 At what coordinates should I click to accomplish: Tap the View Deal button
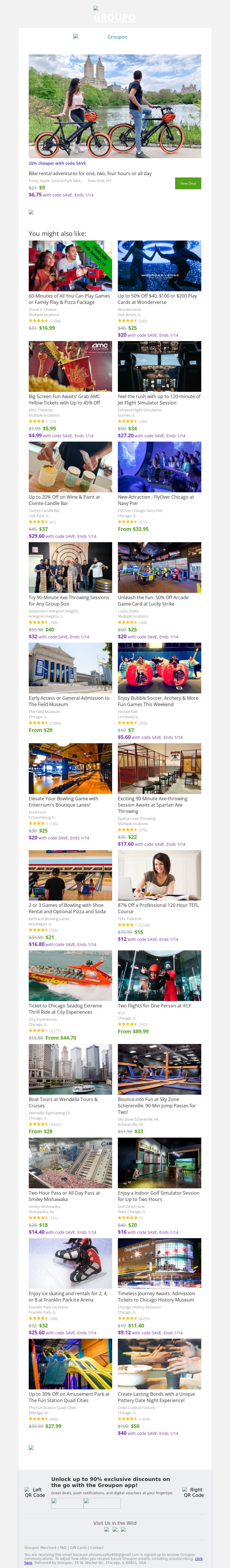click(187, 183)
